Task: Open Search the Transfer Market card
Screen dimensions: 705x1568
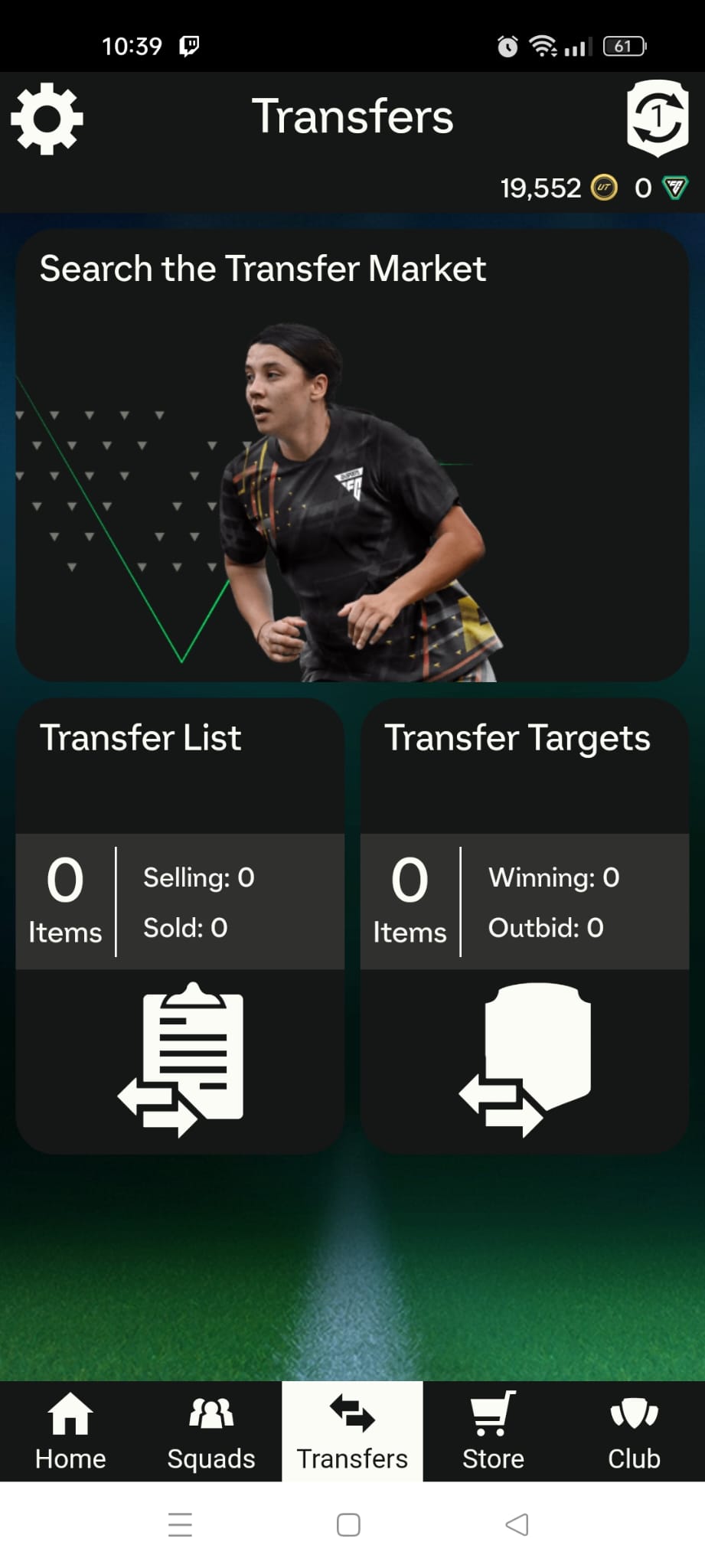Action: coord(352,455)
